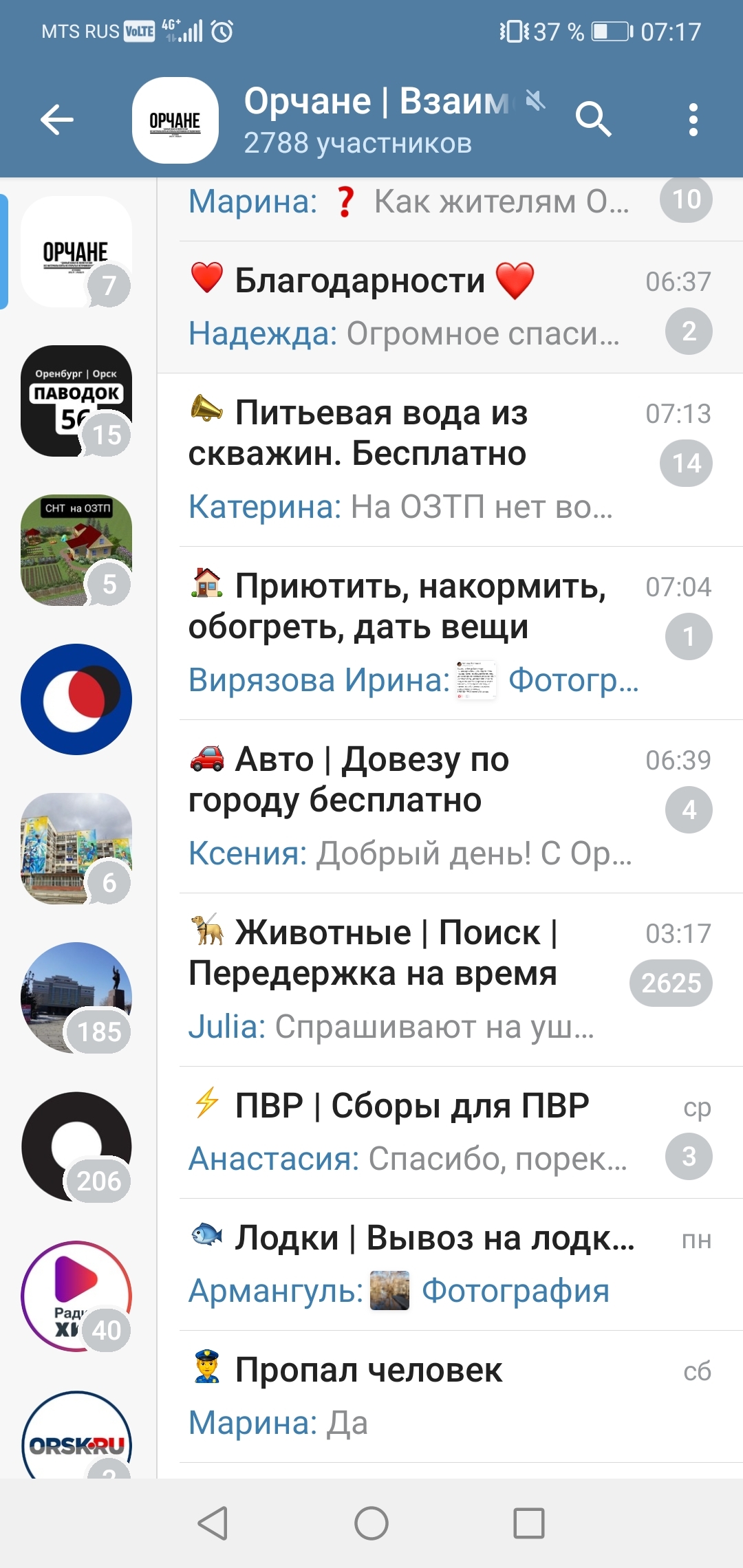Image resolution: width=743 pixels, height=1568 pixels.
Task: Open the three-dot overflow menu
Action: tap(693, 120)
